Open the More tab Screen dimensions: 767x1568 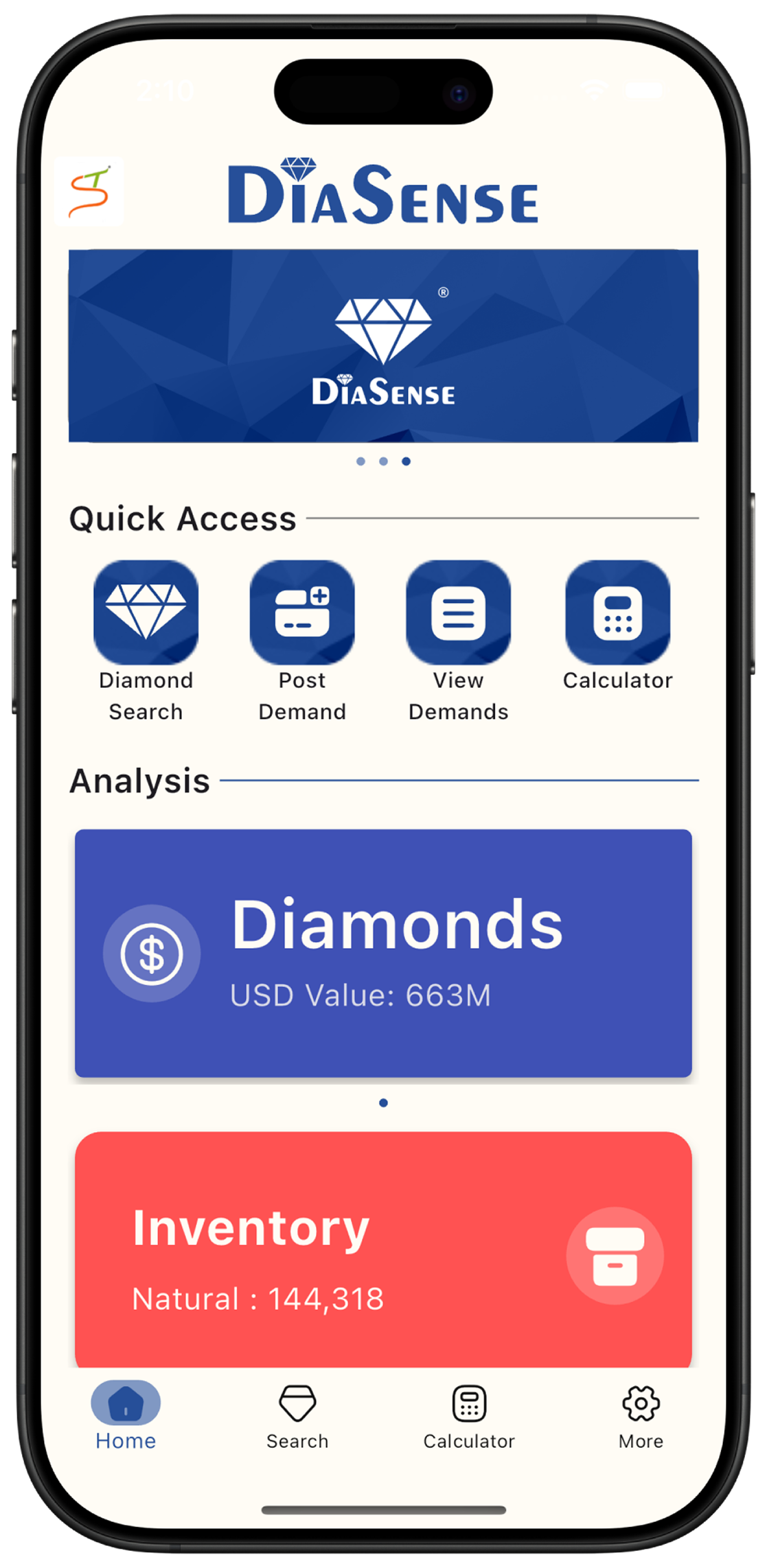[x=641, y=1416]
